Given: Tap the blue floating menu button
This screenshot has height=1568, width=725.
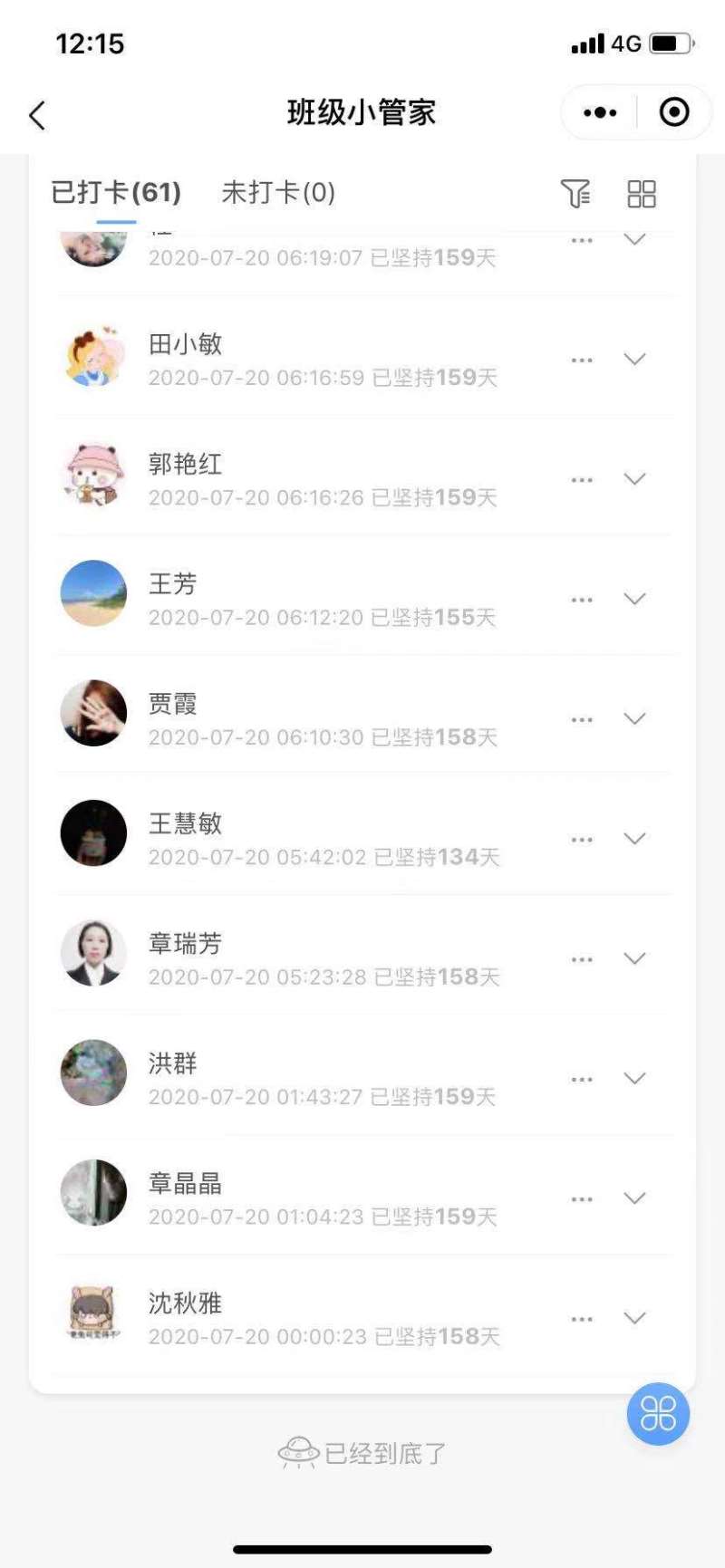Looking at the screenshot, I should [659, 1414].
